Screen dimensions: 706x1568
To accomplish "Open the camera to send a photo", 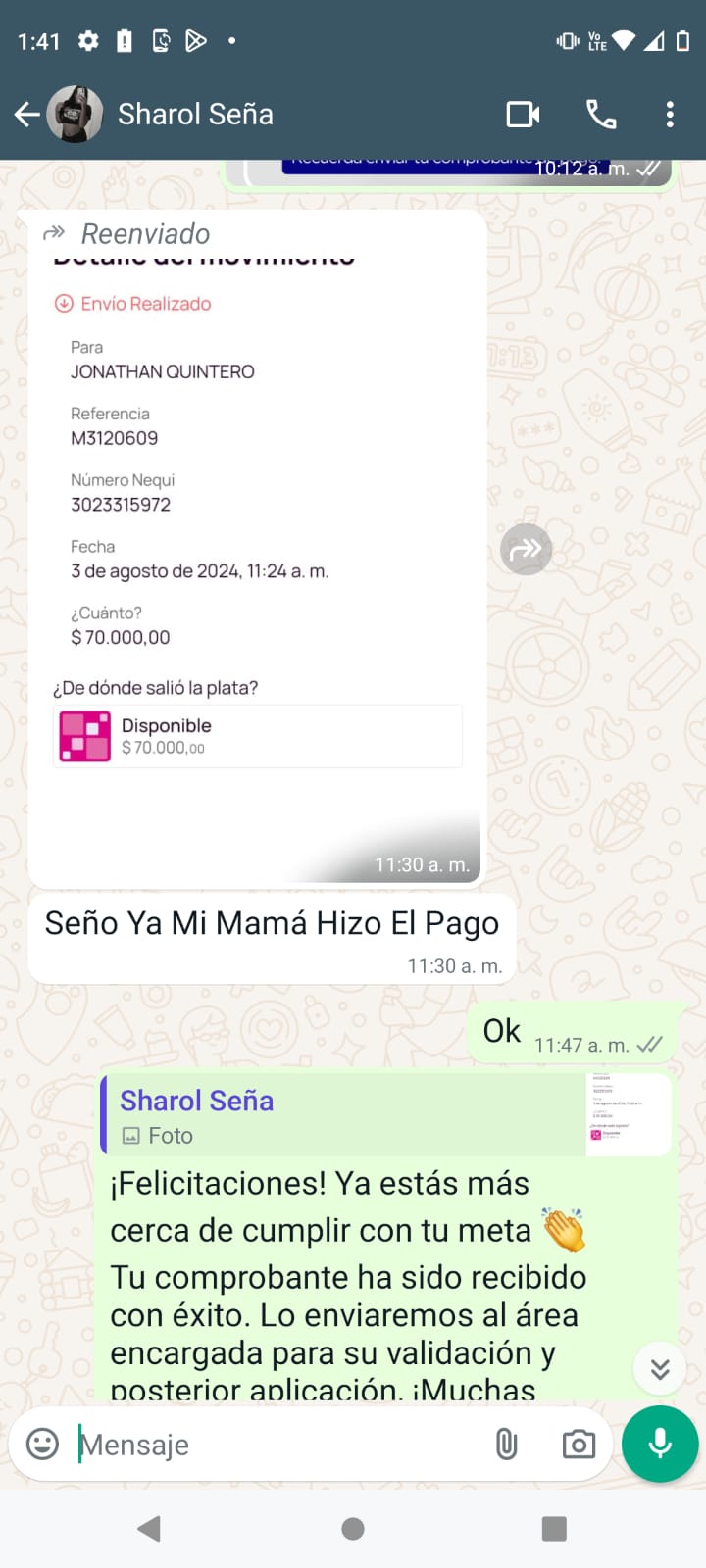I will (579, 1444).
